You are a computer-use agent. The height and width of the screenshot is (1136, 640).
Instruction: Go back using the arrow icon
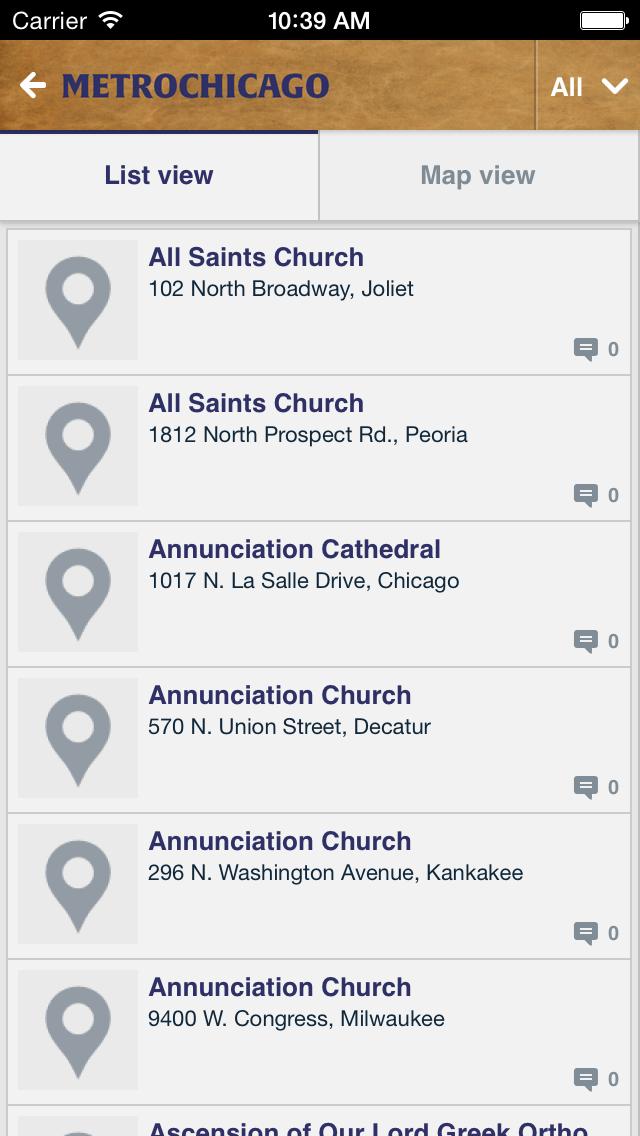pos(33,86)
